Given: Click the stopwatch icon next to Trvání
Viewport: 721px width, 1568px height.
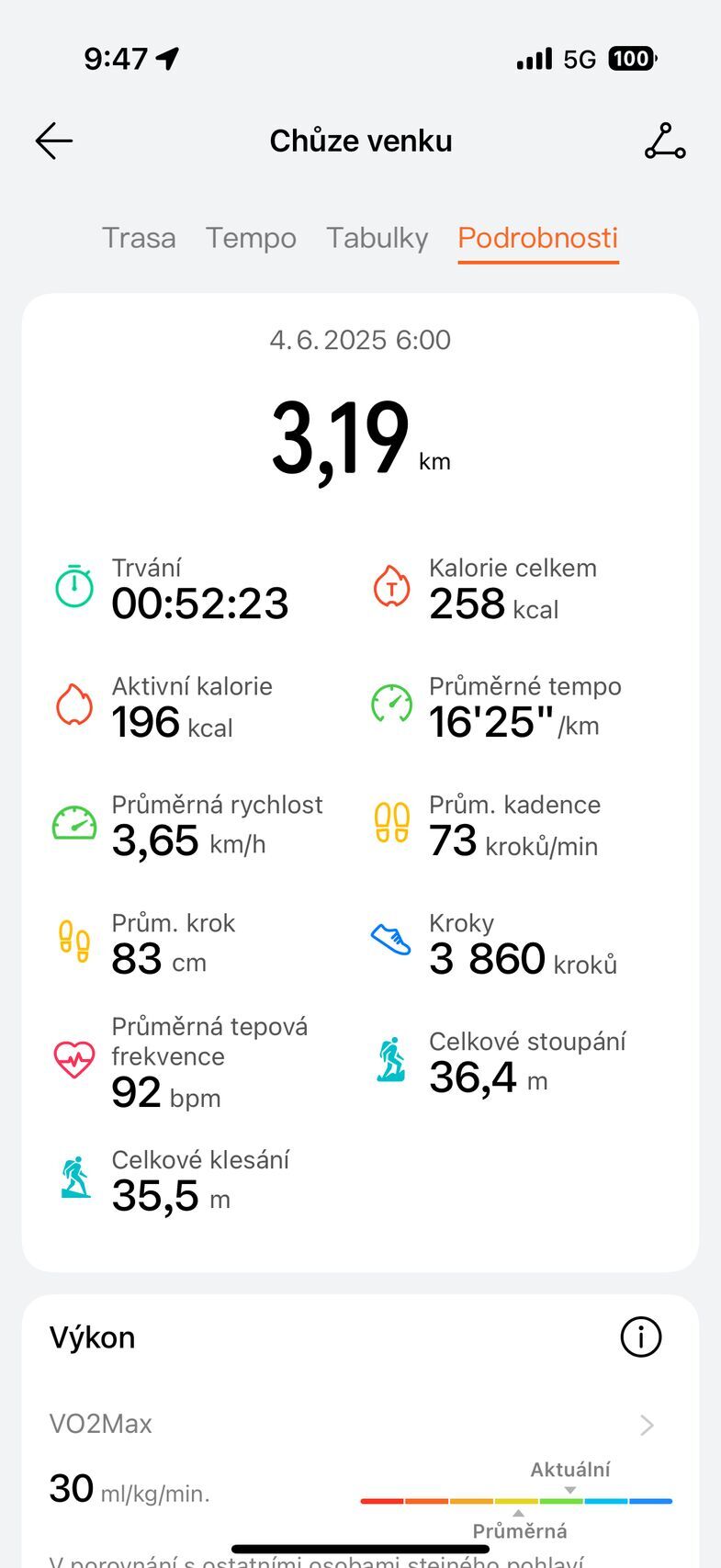Looking at the screenshot, I should (x=74, y=588).
